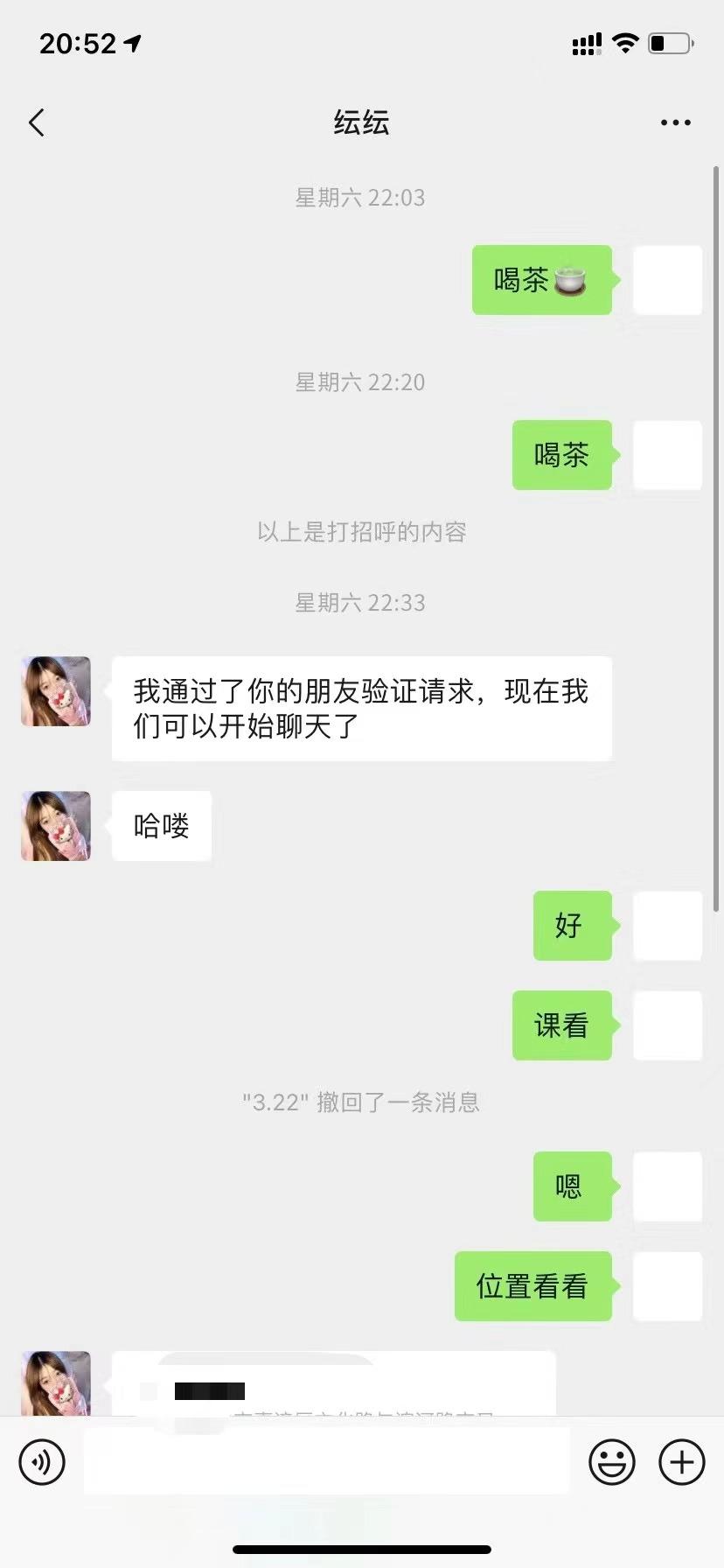Tap the location arrow next to clock
The width and height of the screenshot is (724, 1568).
[x=133, y=43]
